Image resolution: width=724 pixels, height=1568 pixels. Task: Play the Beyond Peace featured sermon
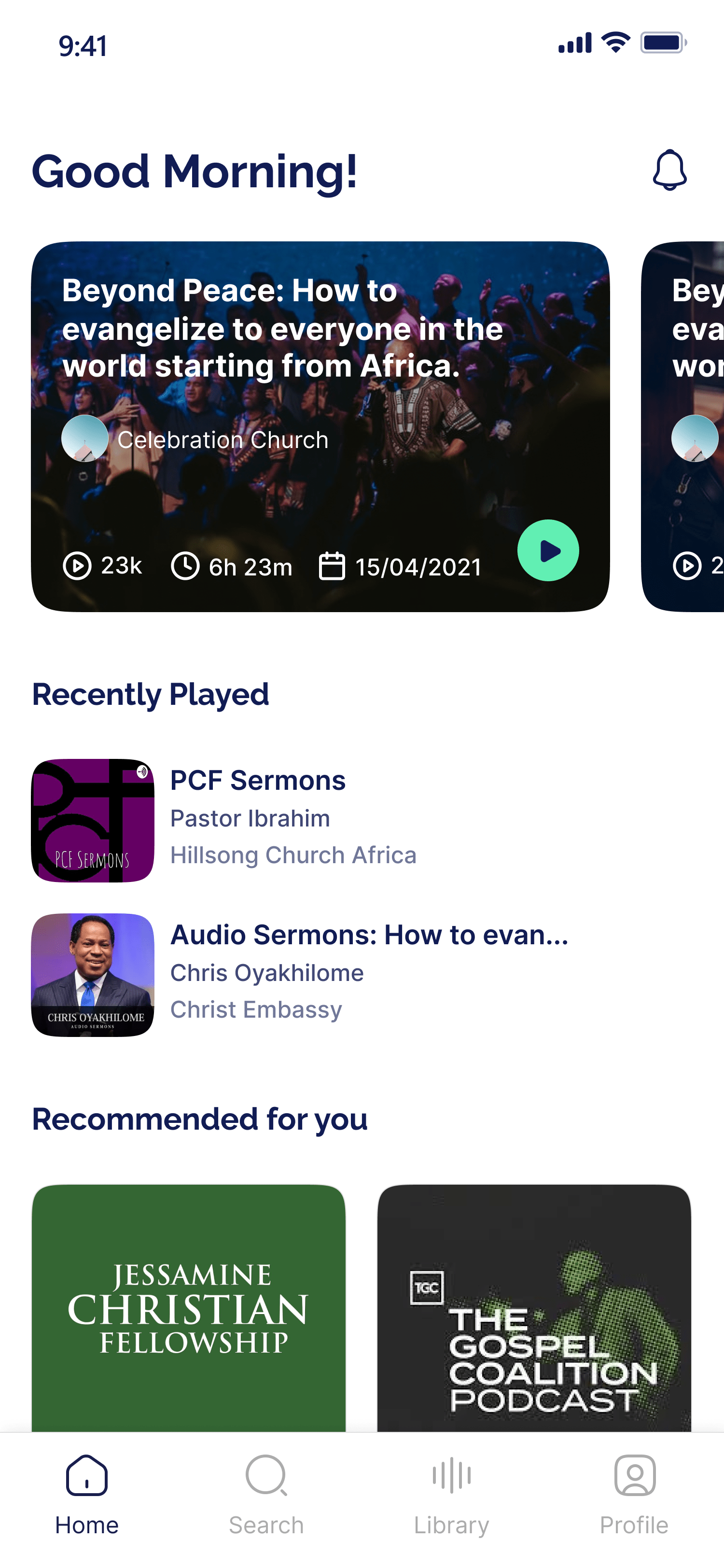pos(547,550)
